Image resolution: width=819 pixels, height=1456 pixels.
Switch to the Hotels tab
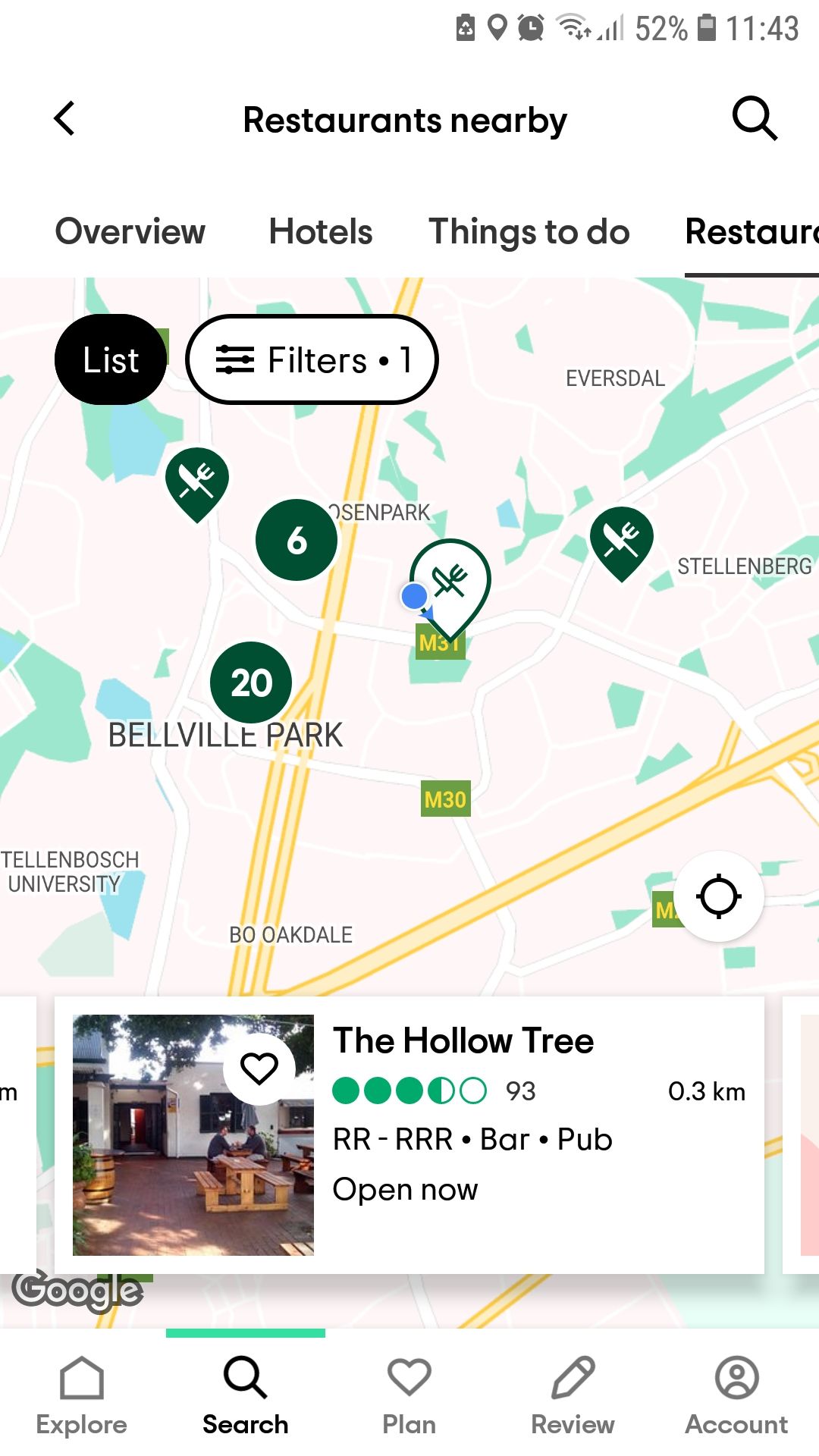coord(320,231)
